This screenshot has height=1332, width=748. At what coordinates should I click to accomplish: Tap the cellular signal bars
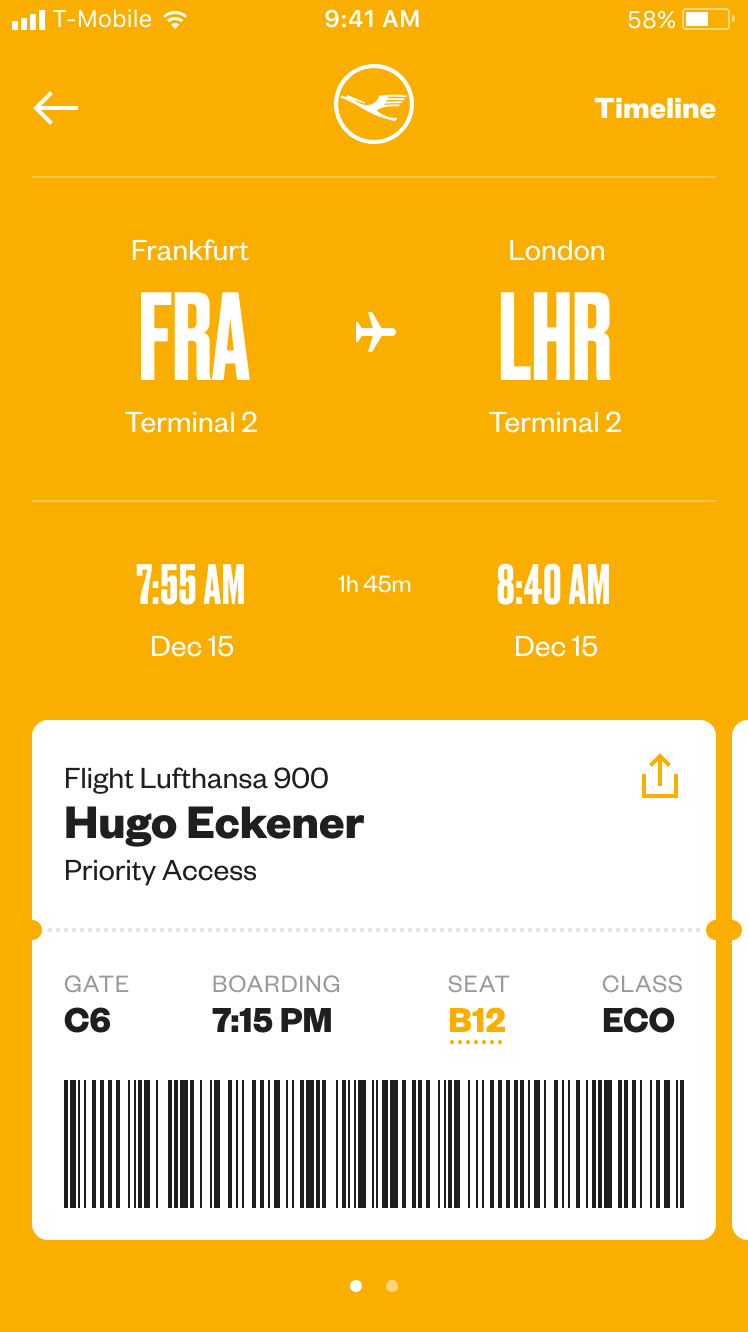(26, 18)
